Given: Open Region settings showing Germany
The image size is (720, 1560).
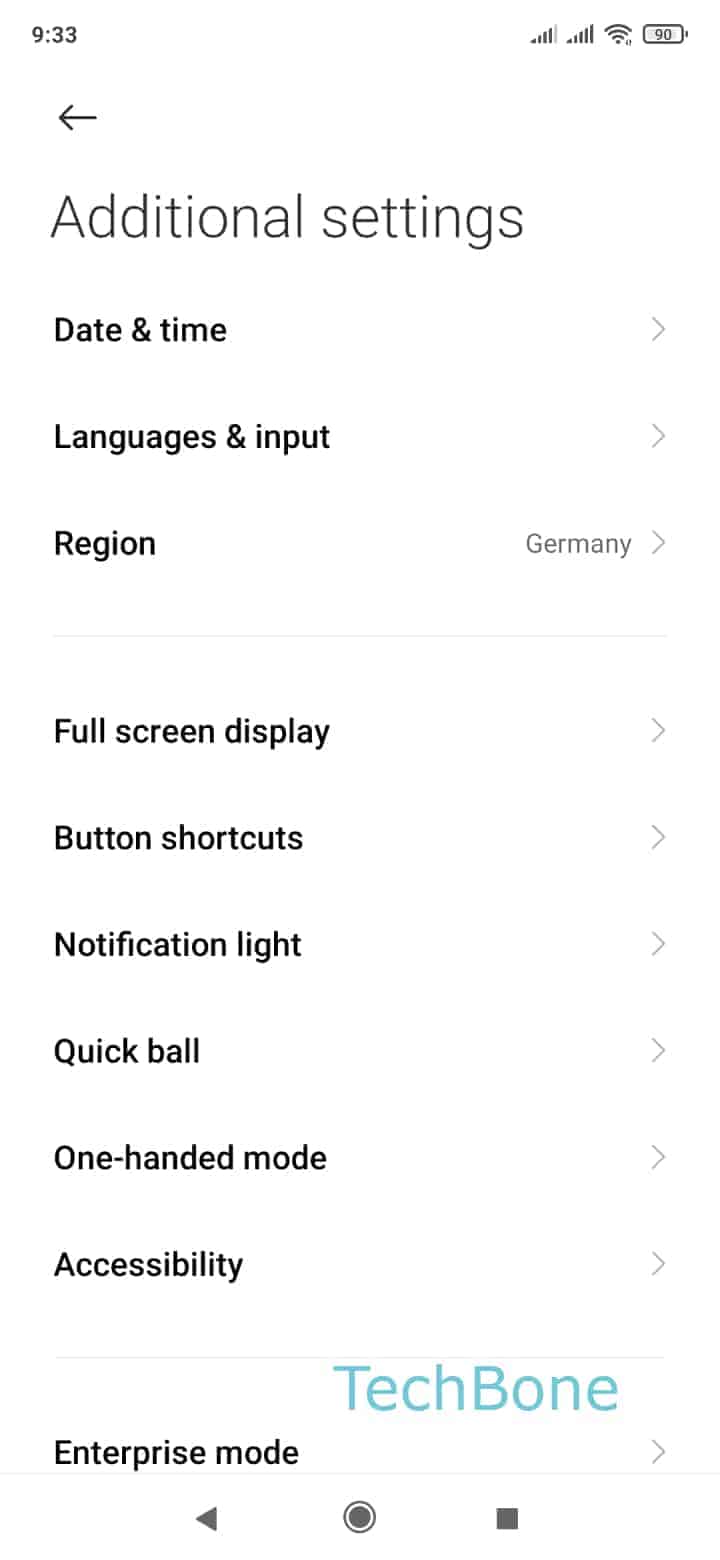Looking at the screenshot, I should (x=360, y=543).
